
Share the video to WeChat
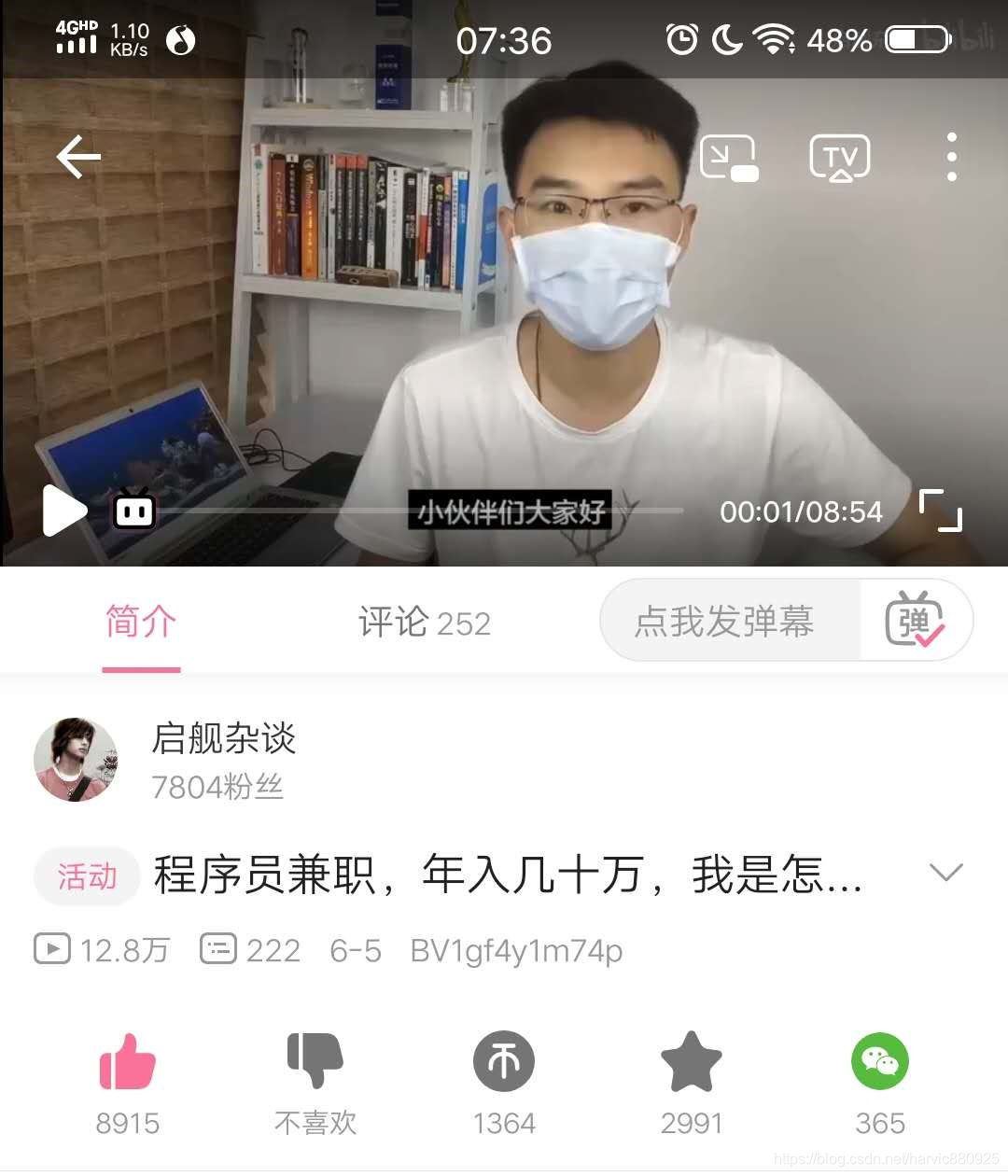pyautogui.click(x=879, y=1062)
